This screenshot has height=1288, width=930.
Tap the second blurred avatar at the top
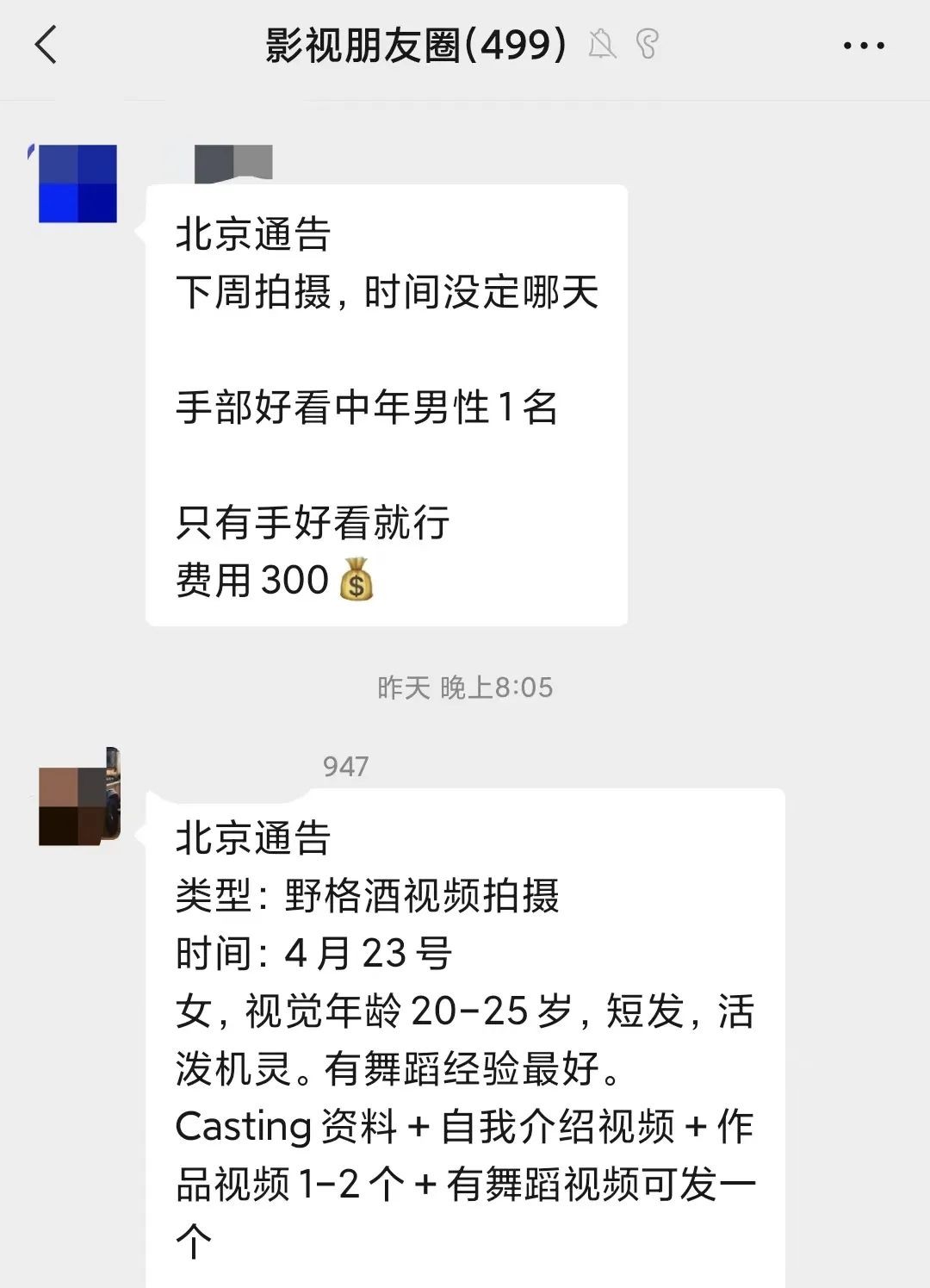click(x=232, y=164)
